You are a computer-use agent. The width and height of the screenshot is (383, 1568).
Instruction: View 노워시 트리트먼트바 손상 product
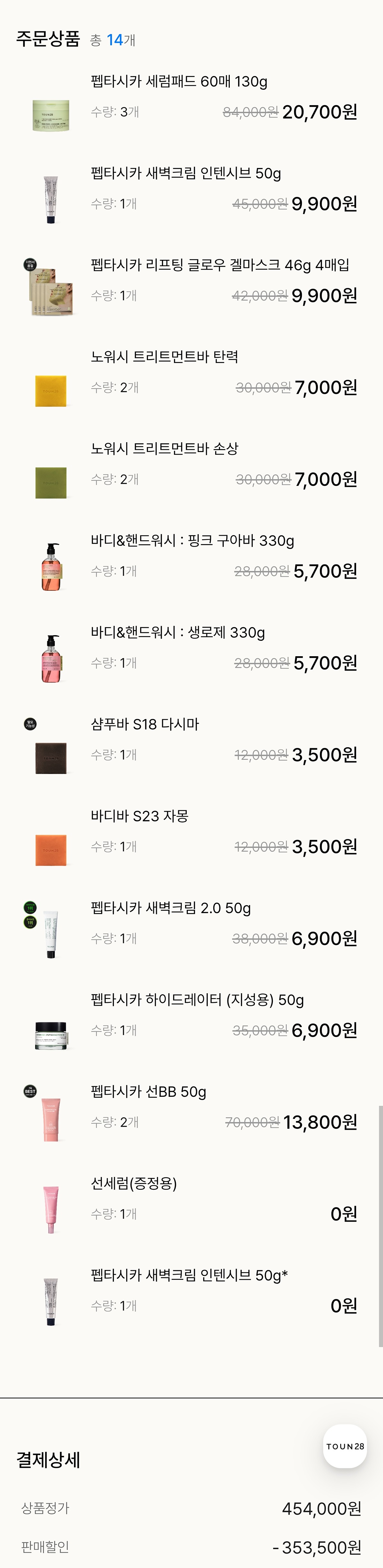pos(164,449)
